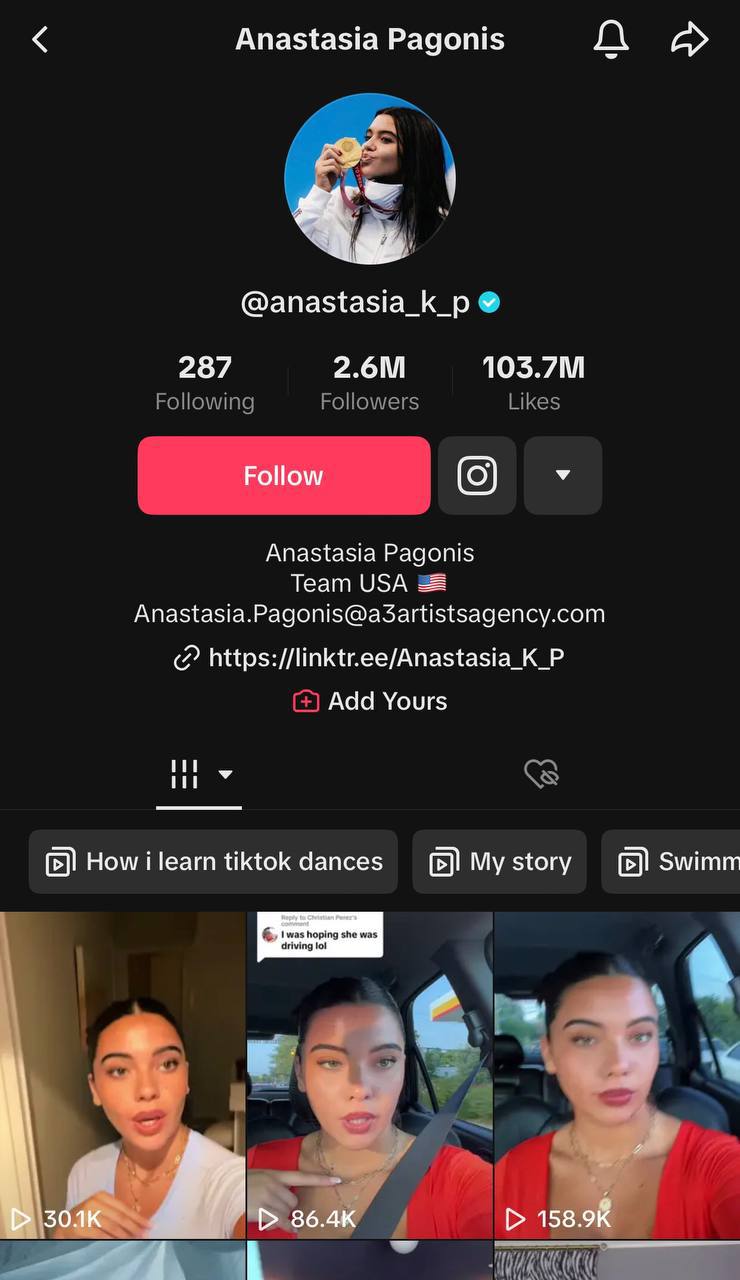This screenshot has width=740, height=1280.
Task: Open the linked Instagram account
Action: (x=477, y=475)
